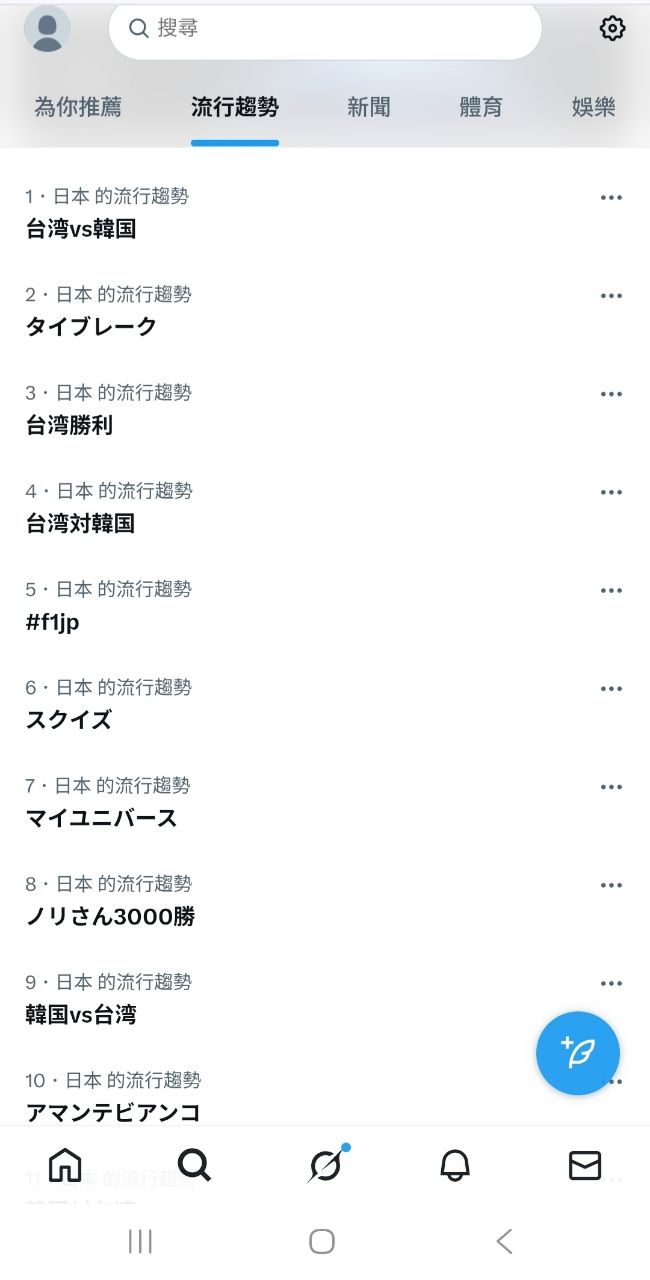Open the notifications bell

[455, 1165]
